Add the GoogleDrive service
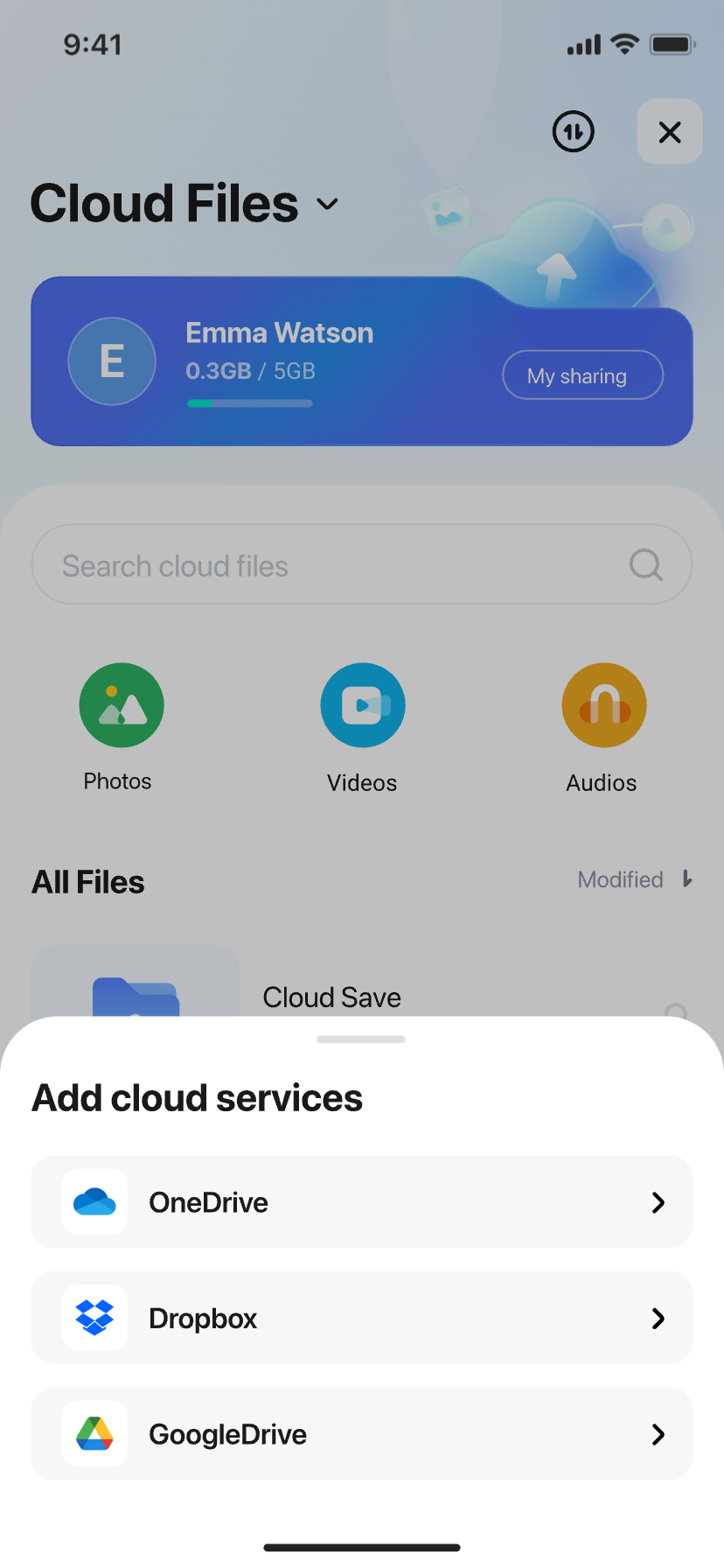This screenshot has width=724, height=1568. click(x=361, y=1434)
